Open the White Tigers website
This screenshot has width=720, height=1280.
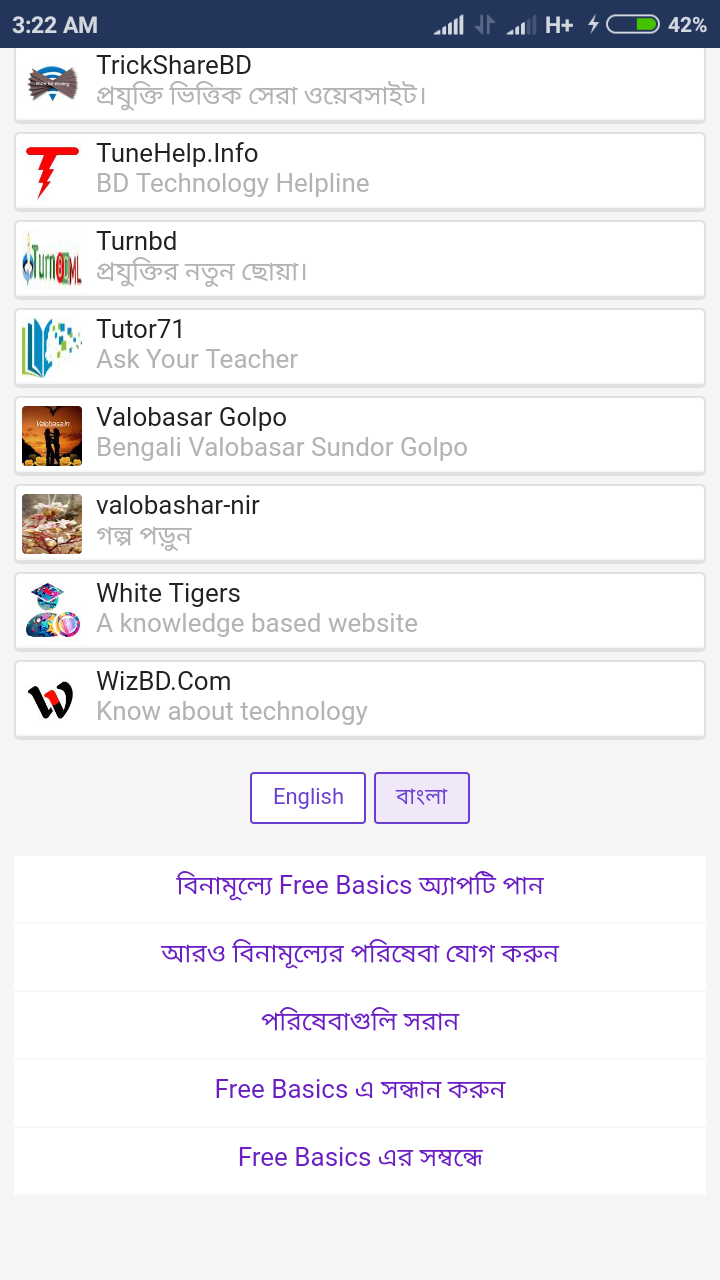[x=360, y=610]
